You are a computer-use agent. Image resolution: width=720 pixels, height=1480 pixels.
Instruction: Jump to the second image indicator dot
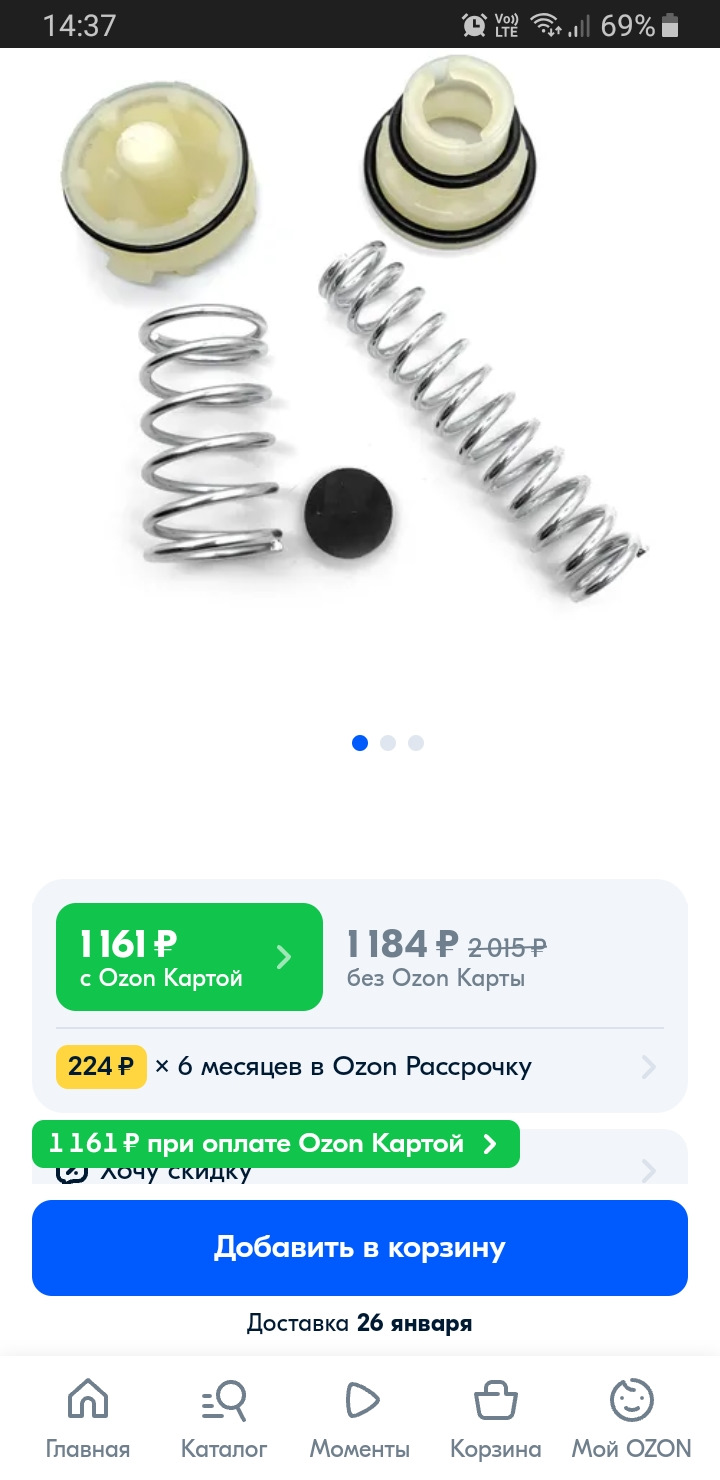click(388, 743)
